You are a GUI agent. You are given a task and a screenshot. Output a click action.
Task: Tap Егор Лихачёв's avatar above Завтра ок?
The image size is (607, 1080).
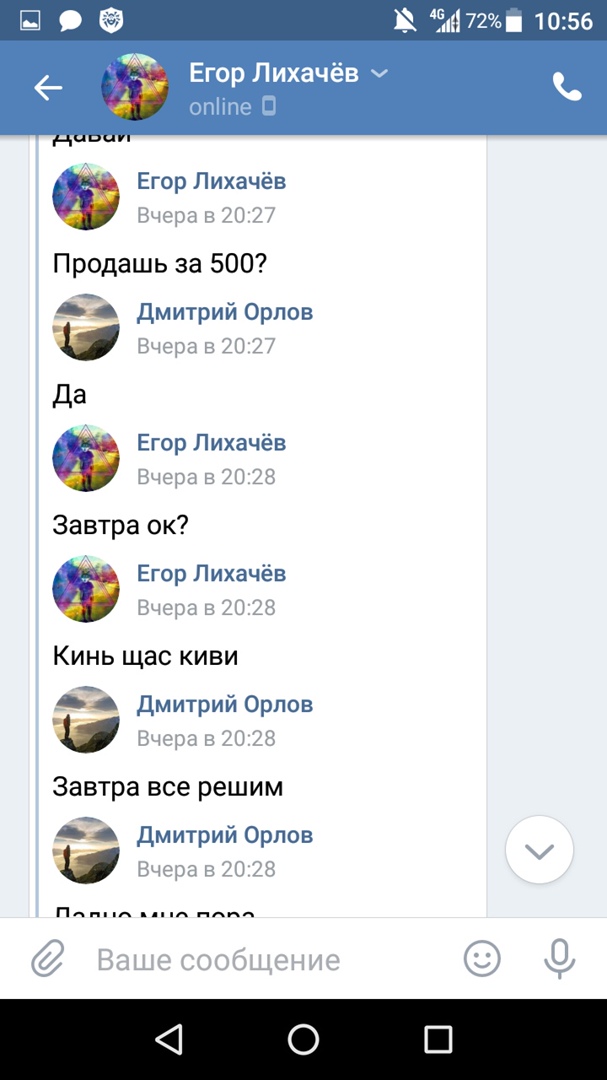pyautogui.click(x=86, y=458)
